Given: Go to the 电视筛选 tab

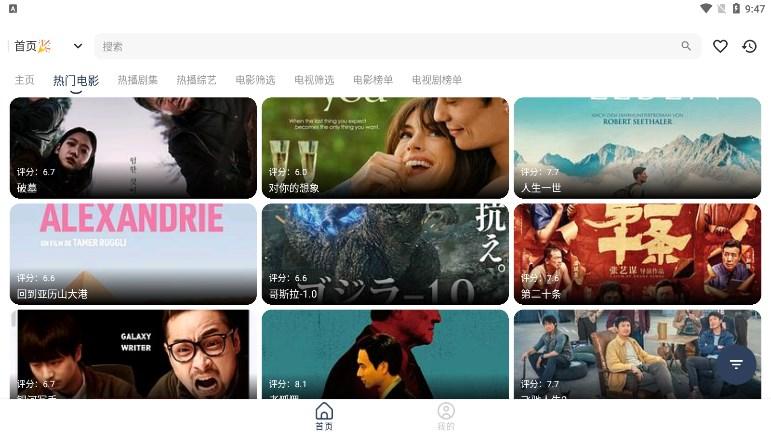Looking at the screenshot, I should [x=314, y=80].
